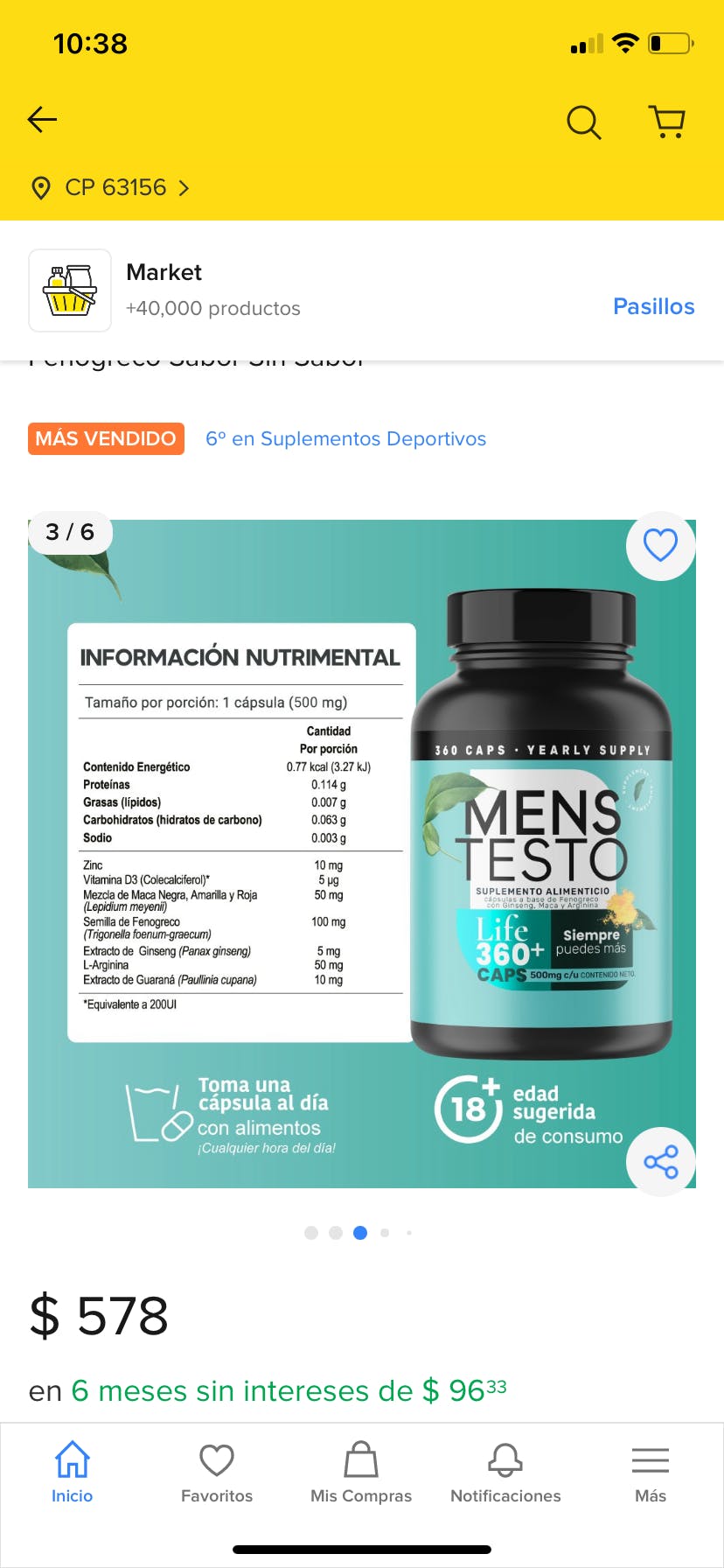
Task: Switch to the Favoritos tab
Action: point(217,1473)
